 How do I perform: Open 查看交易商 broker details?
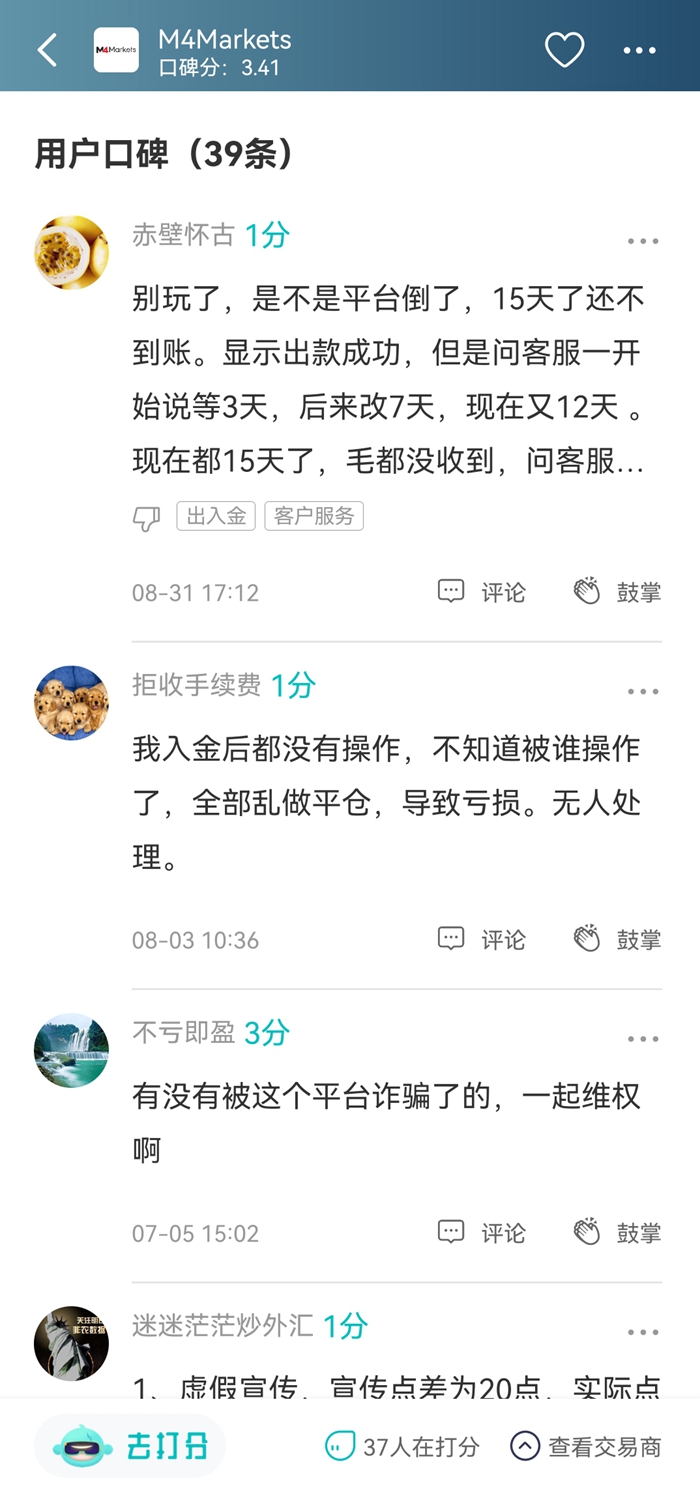586,1446
